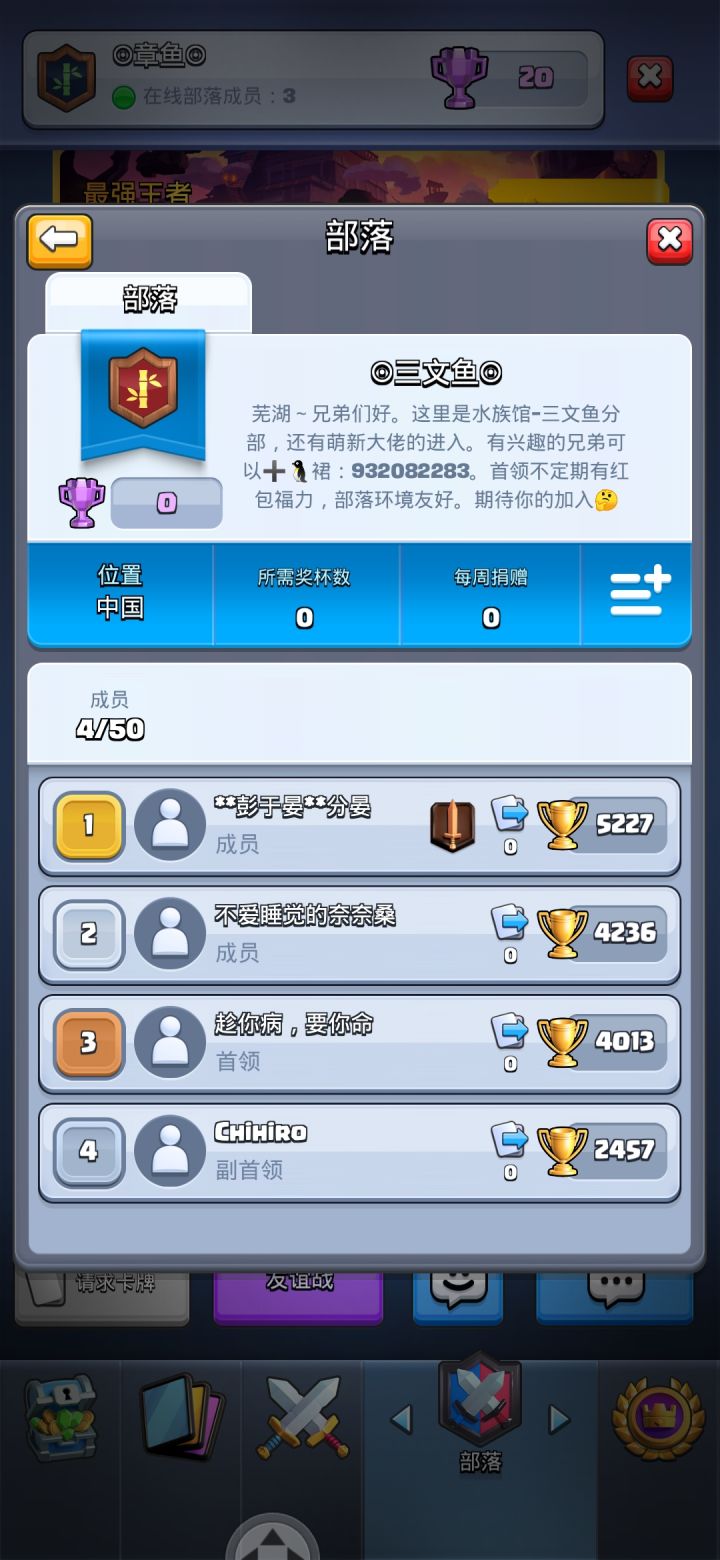Open the clan member sort list icon
Viewport: 720px width, 1560px height.
[637, 592]
